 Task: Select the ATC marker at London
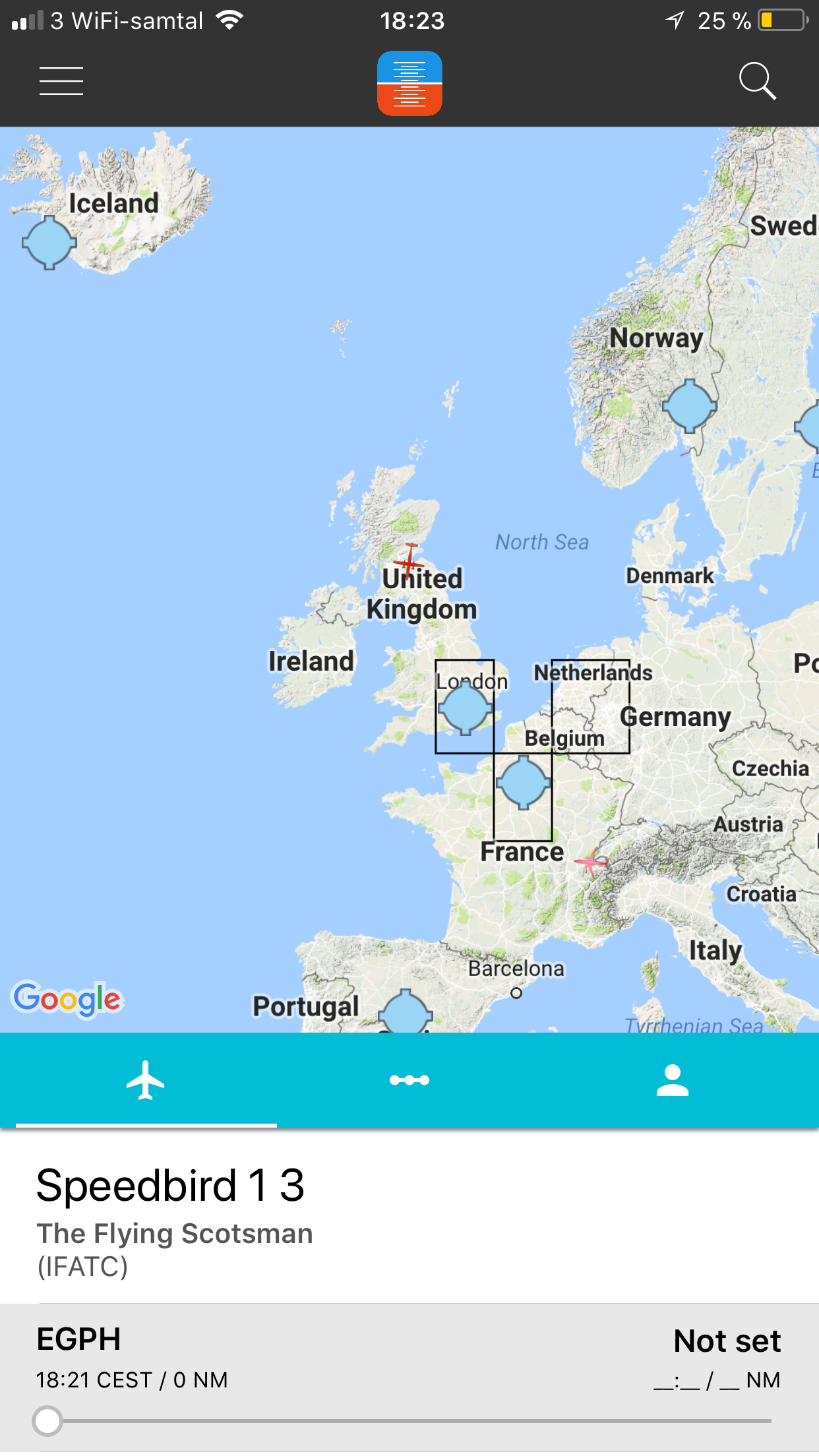[466, 708]
